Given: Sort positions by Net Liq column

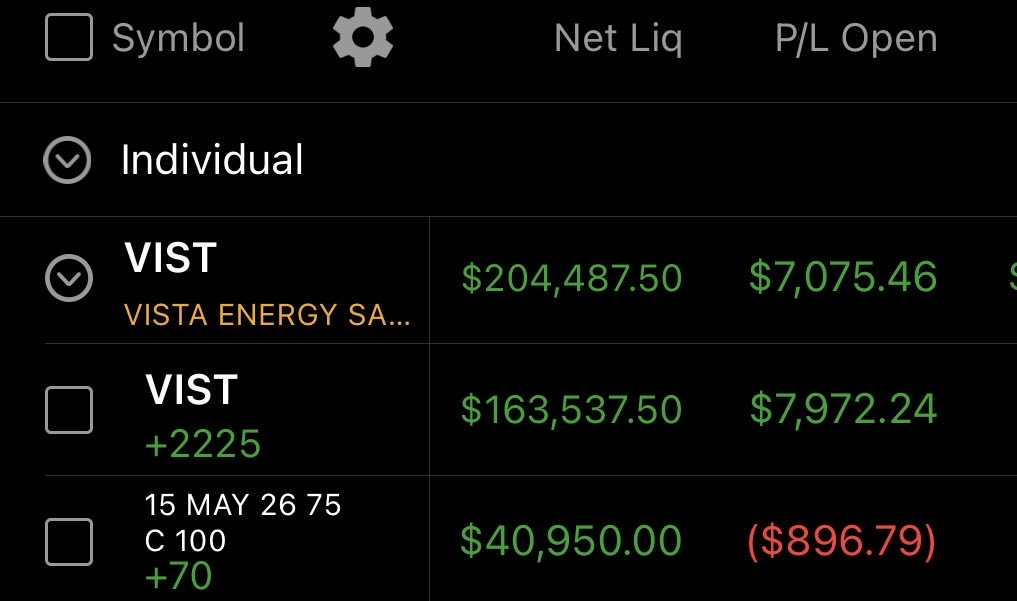Looking at the screenshot, I should click(617, 39).
